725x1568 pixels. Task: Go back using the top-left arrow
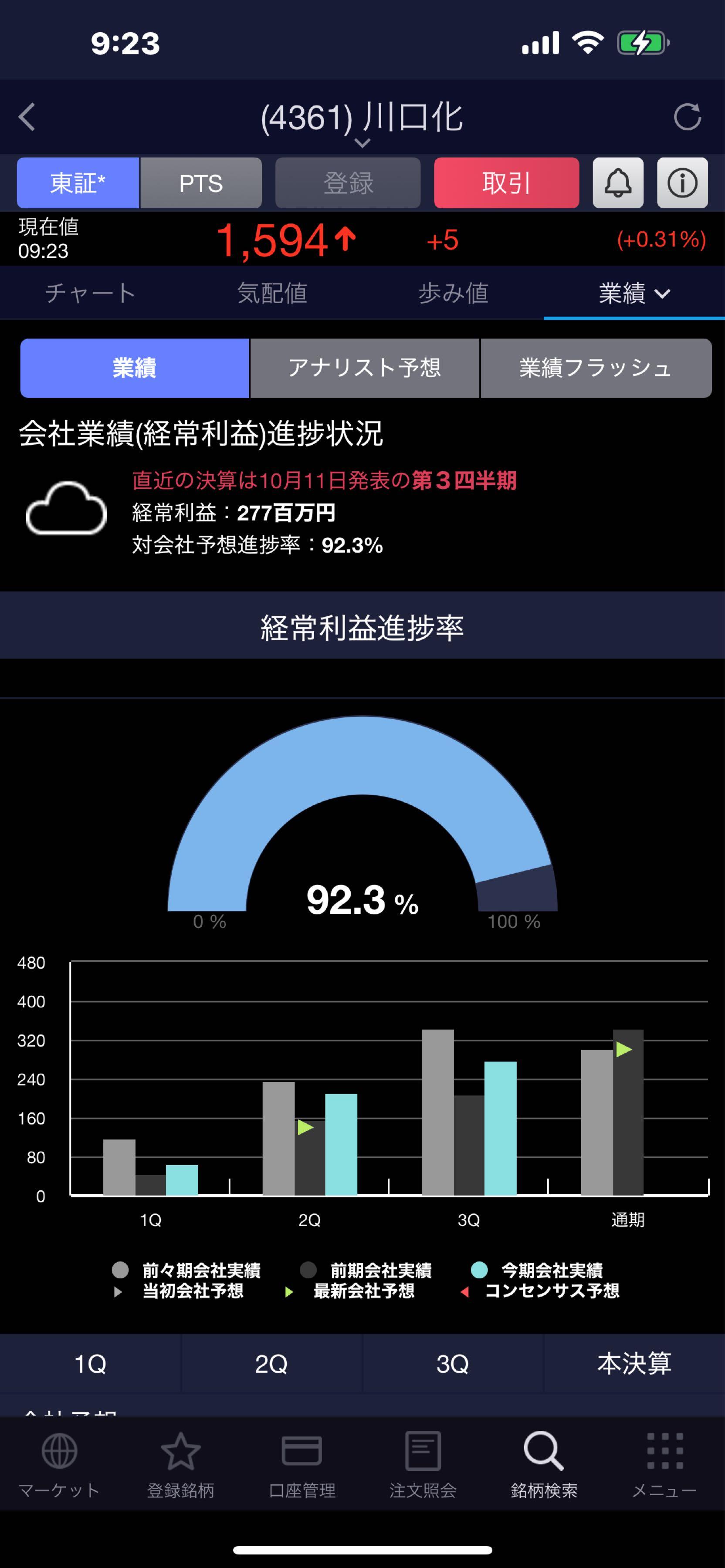[27, 117]
